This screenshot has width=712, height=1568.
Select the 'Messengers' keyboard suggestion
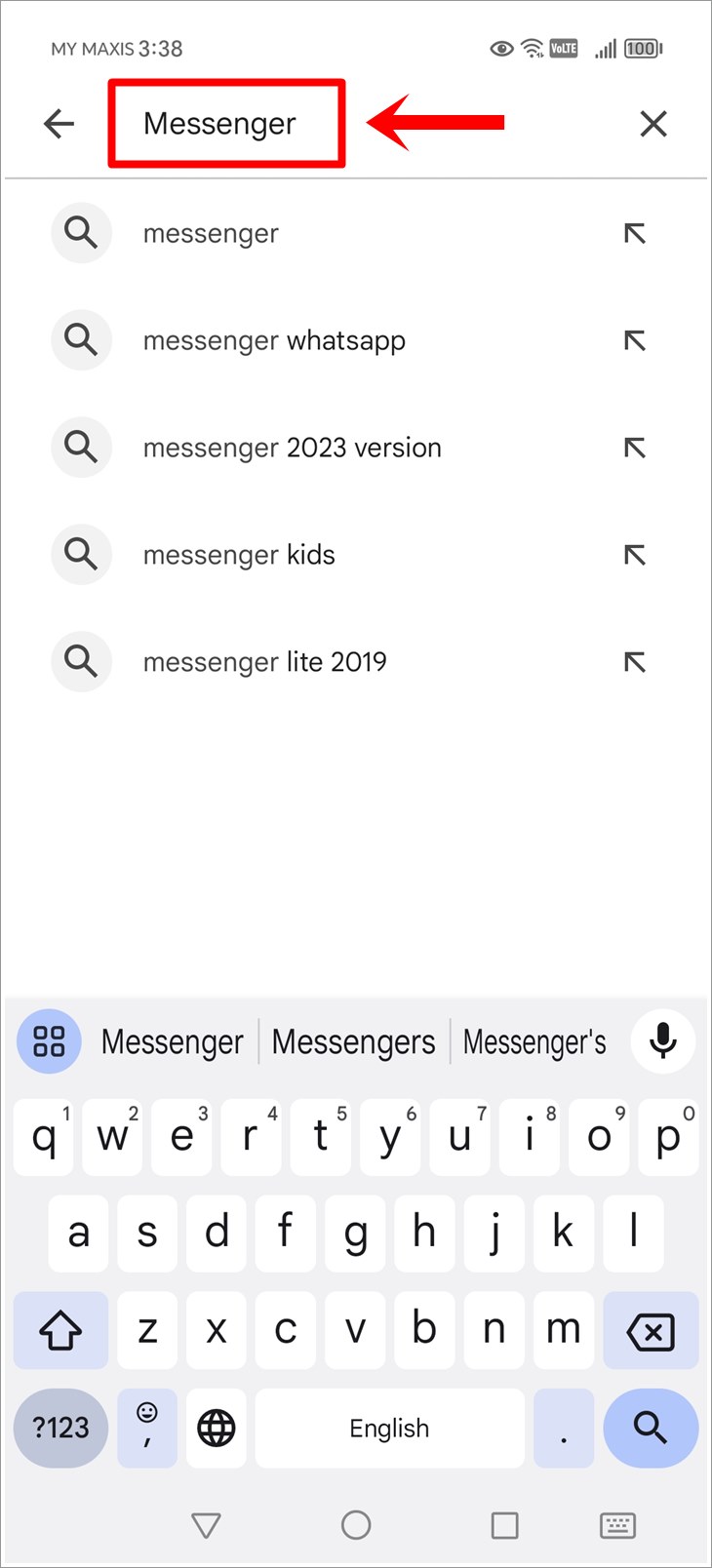coord(353,1040)
